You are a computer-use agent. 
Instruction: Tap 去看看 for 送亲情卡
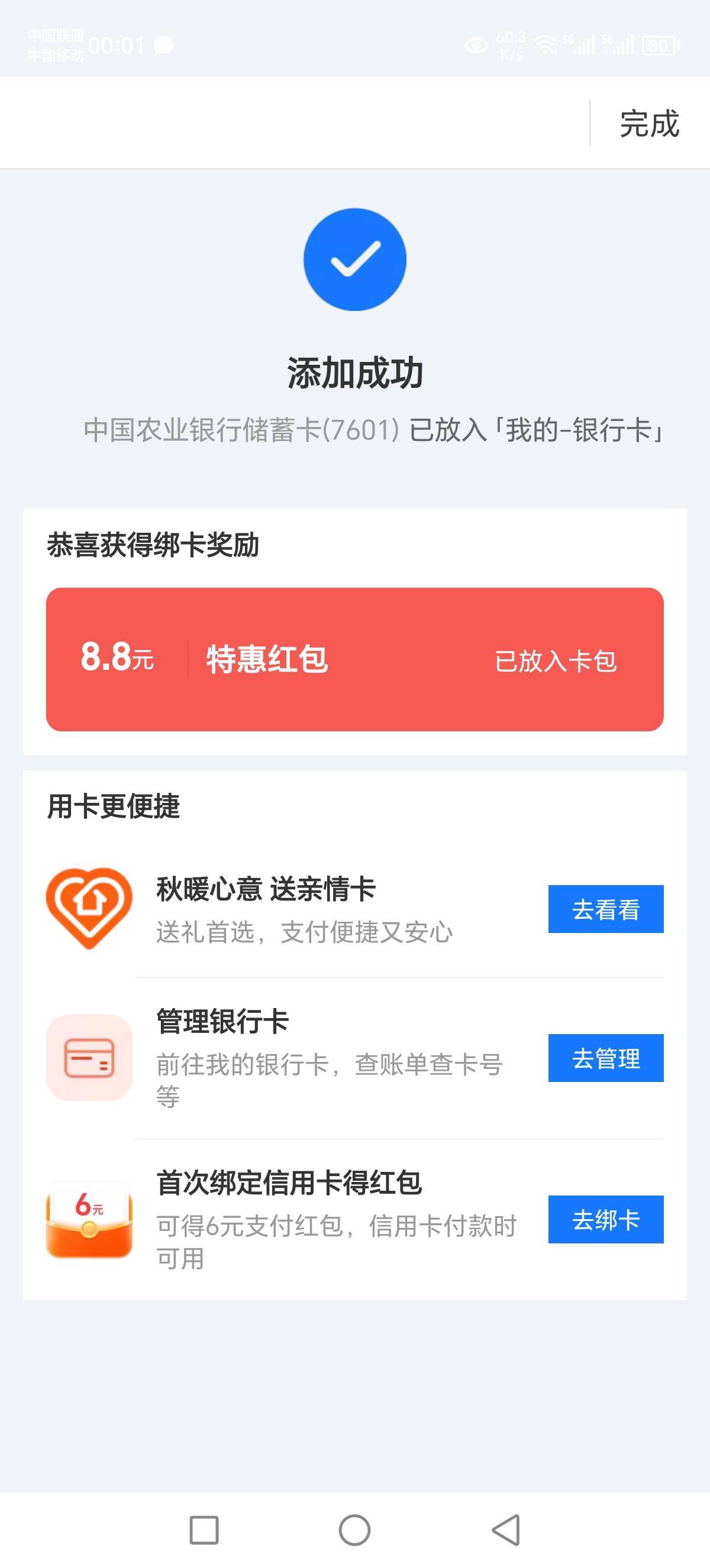(605, 909)
